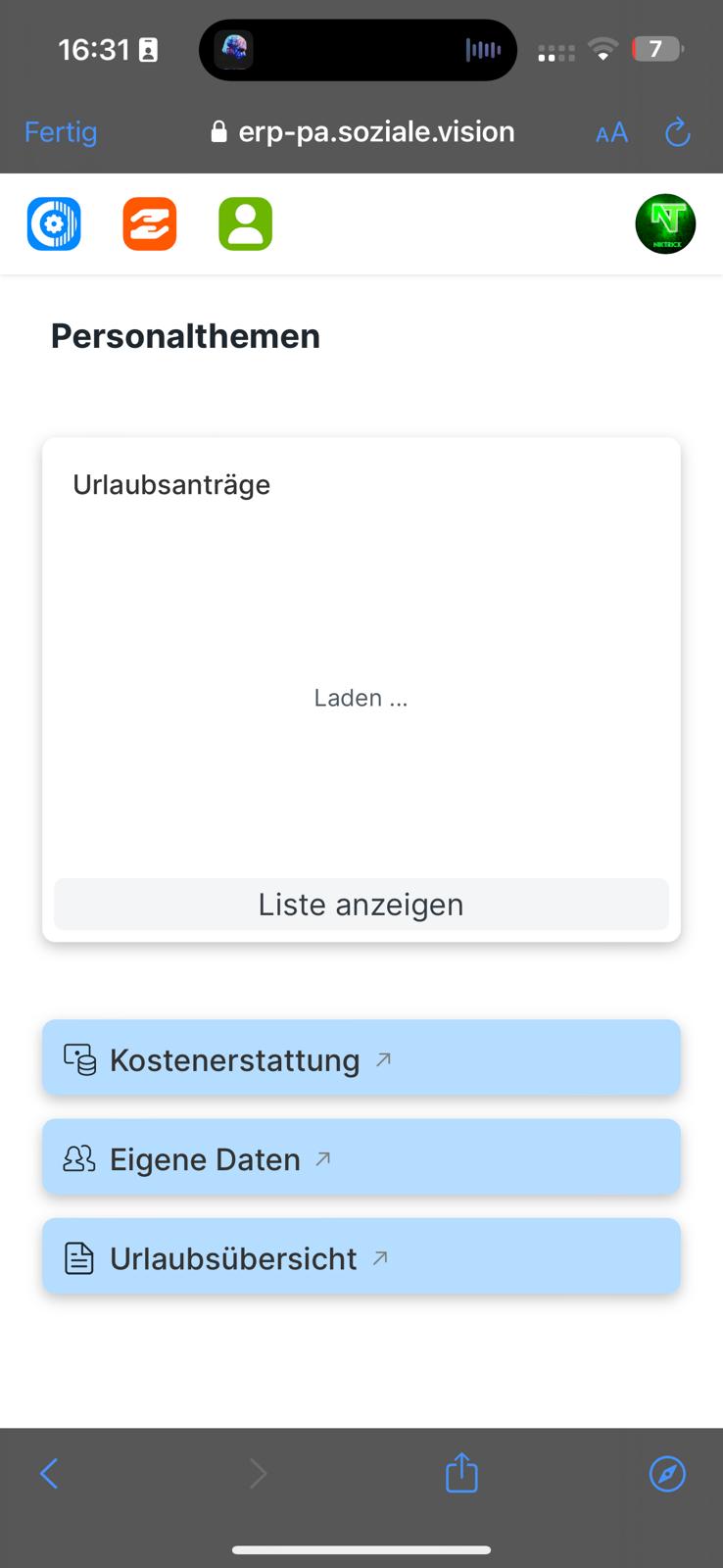723x1568 pixels.
Task: Open the user profile avatar
Action: [x=665, y=224]
